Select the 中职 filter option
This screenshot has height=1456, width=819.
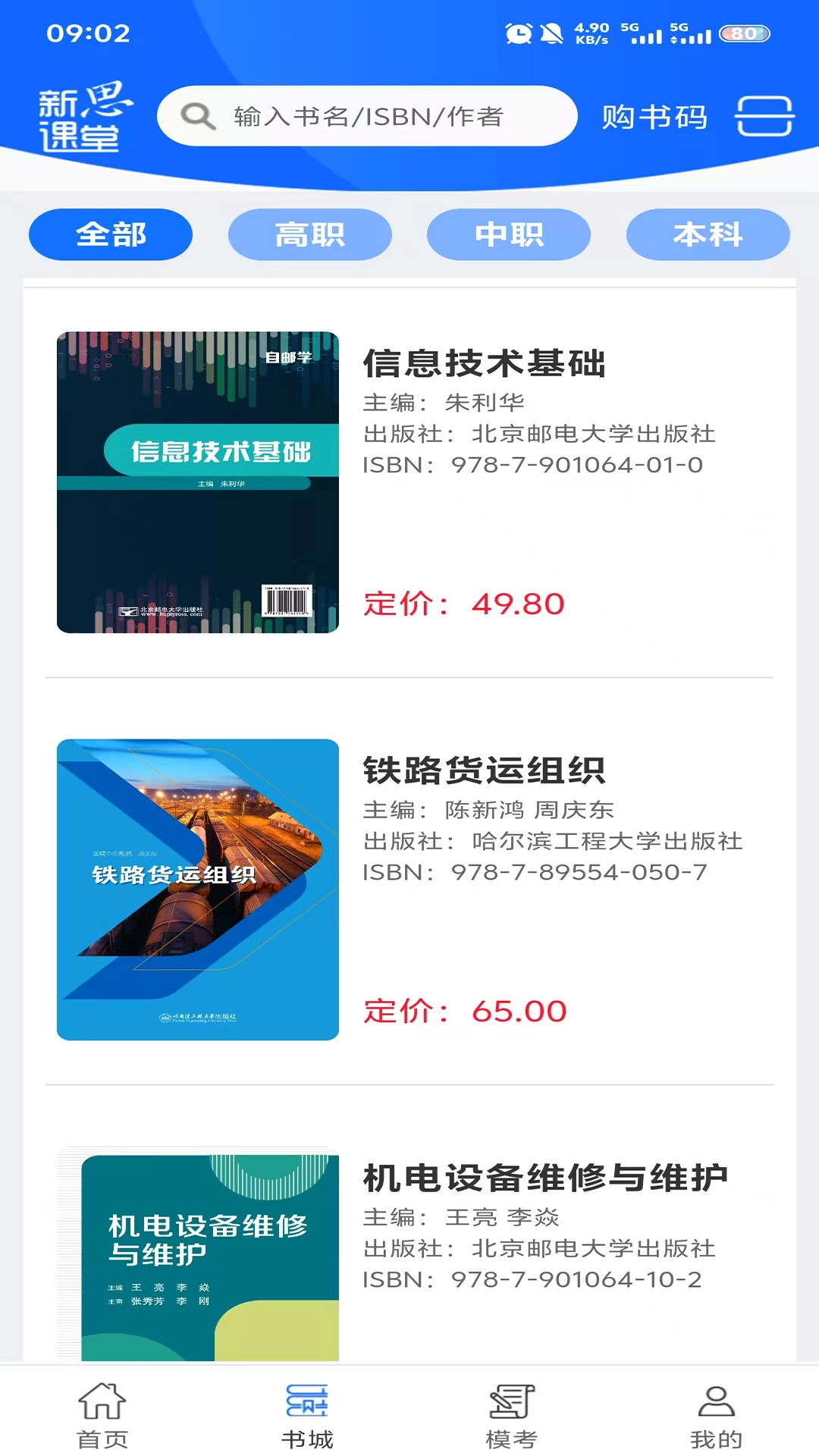(508, 235)
